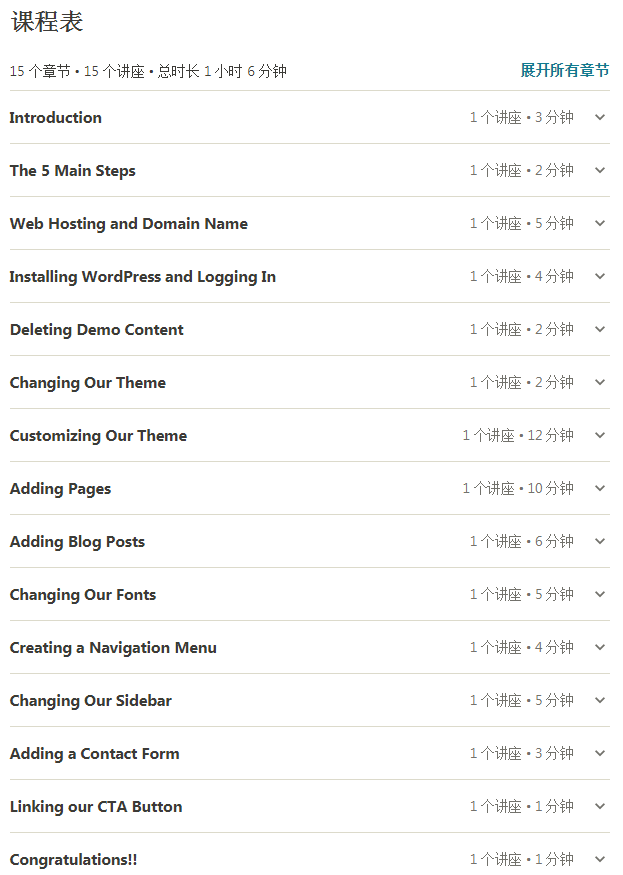Viewport: 623px width, 875px height.
Task: Expand the Customizing Our Theme section
Action: (x=99, y=436)
